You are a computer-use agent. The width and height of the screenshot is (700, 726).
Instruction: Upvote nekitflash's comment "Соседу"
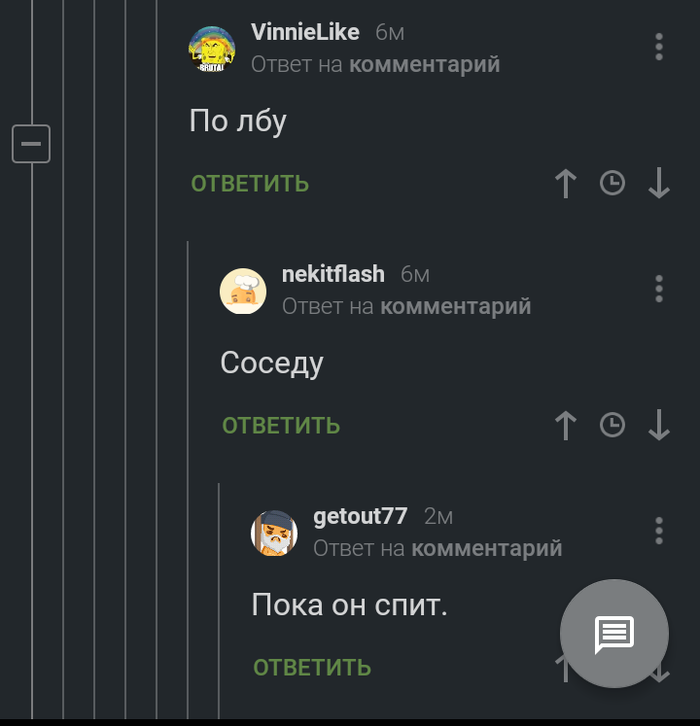coord(566,425)
